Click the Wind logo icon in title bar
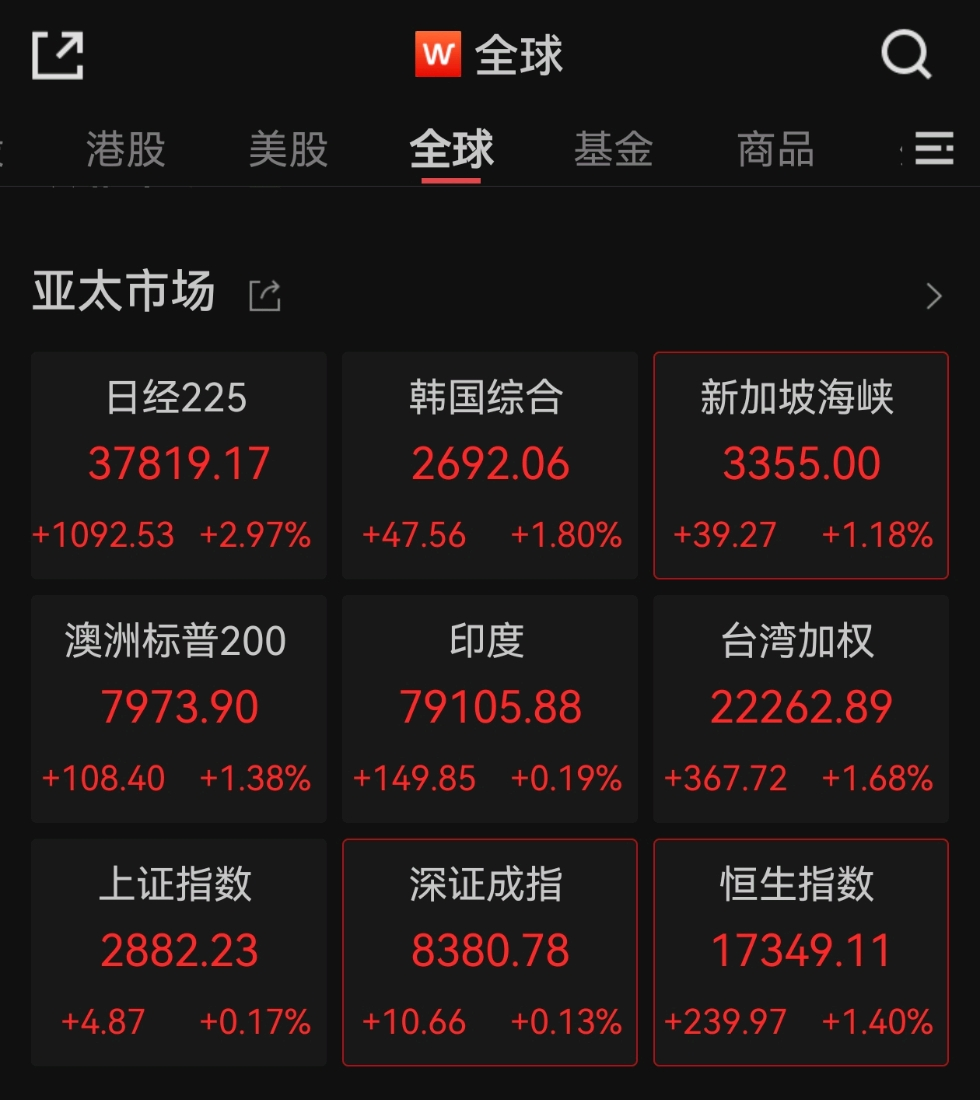Screen dimensions: 980x1100 pos(440,54)
